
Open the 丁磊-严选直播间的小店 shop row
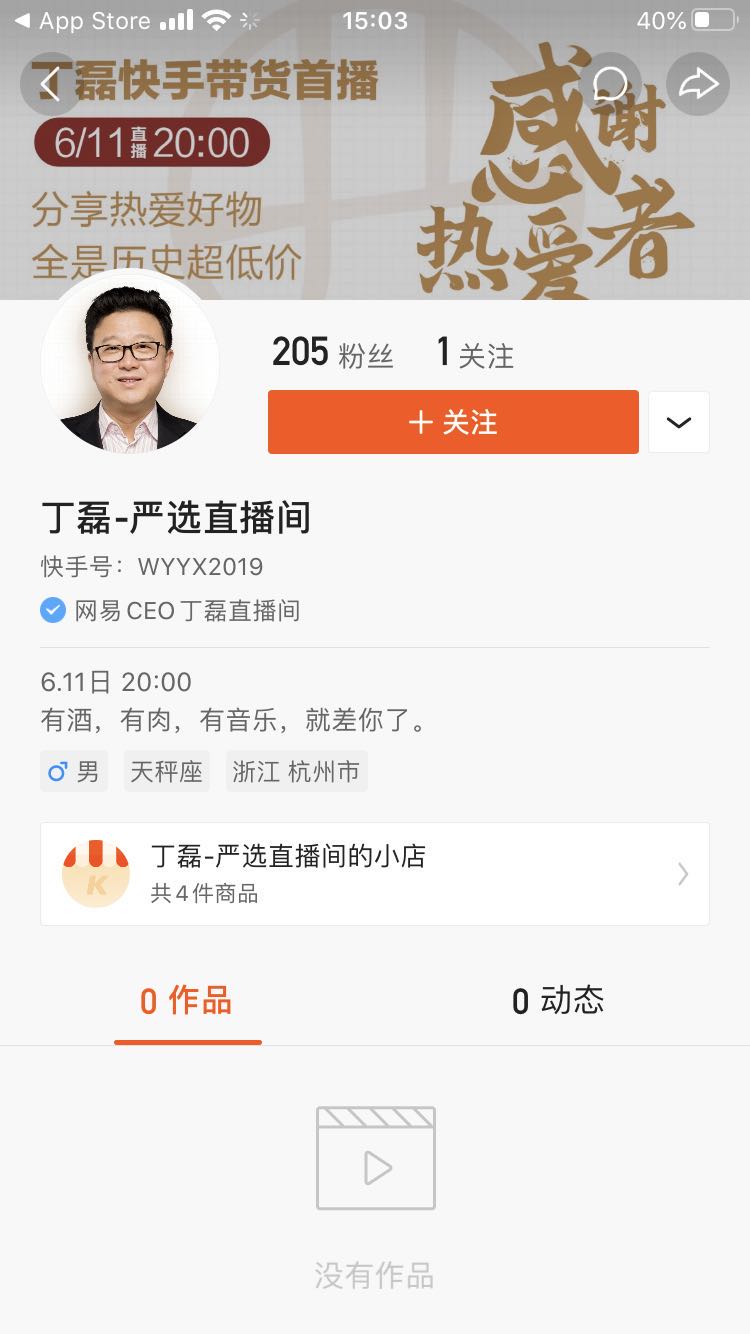(375, 873)
